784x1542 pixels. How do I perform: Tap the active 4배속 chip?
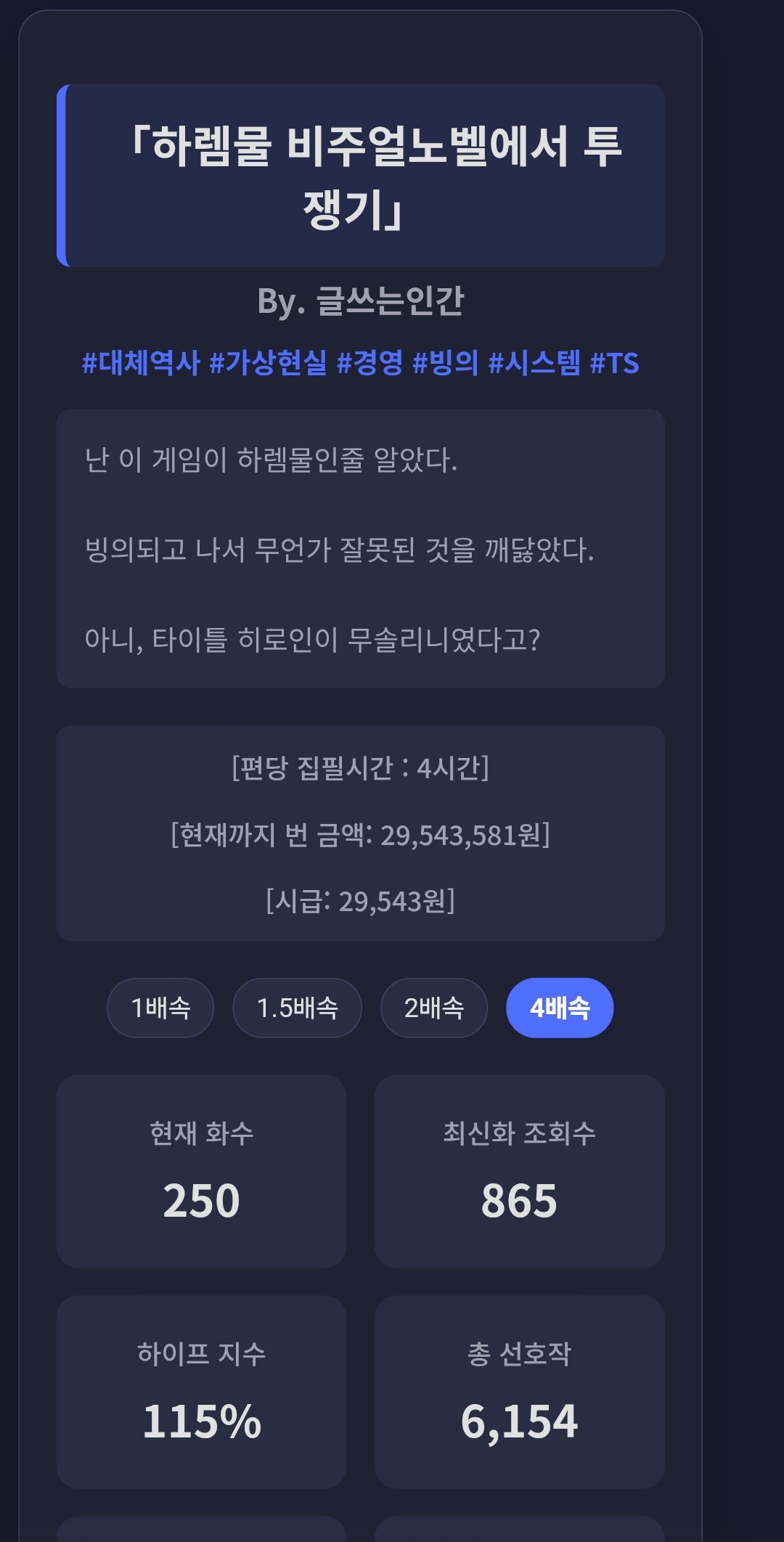pos(560,1008)
